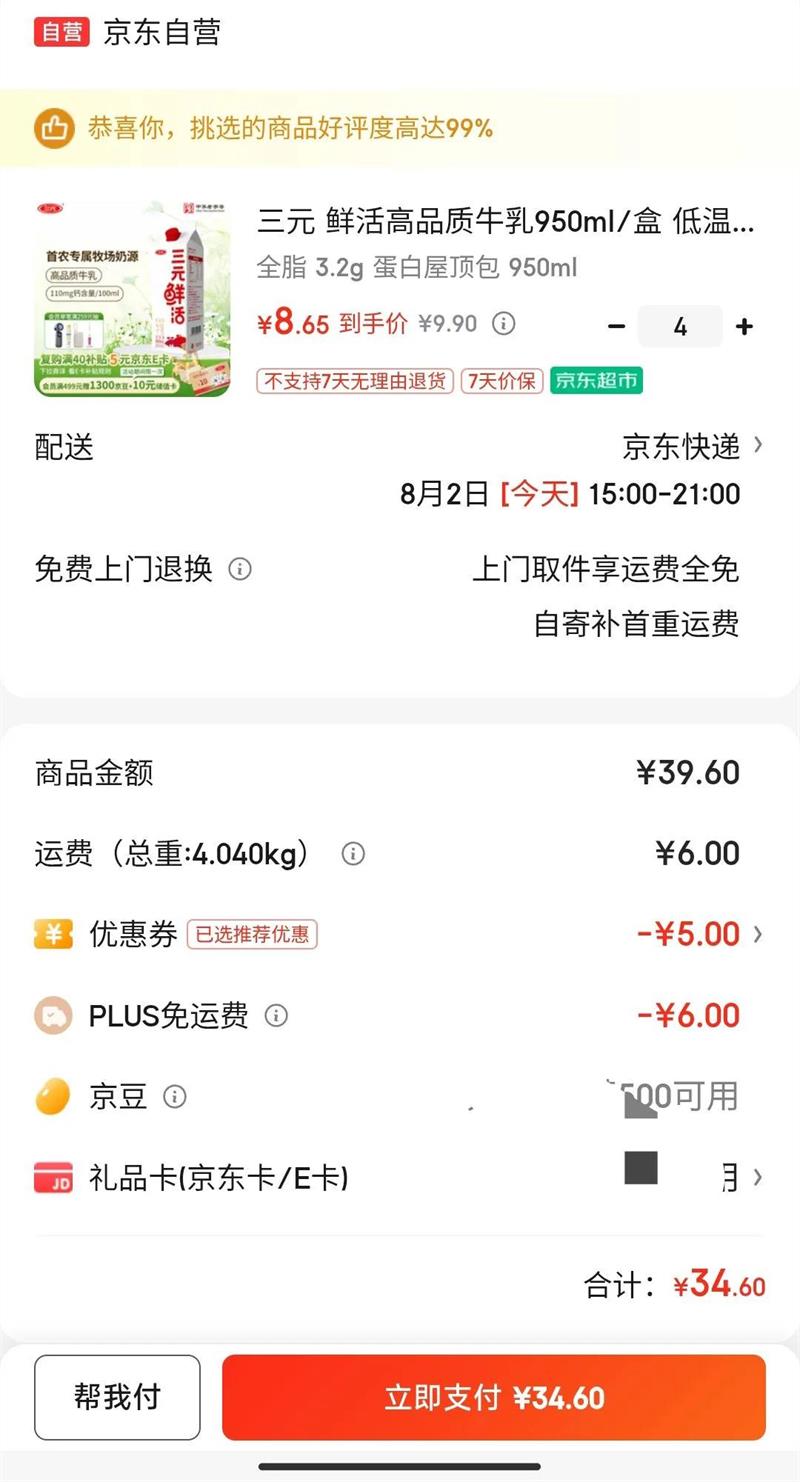Image resolution: width=800 pixels, height=1482 pixels.
Task: Open 京东快递 delivery options
Action: point(692,446)
